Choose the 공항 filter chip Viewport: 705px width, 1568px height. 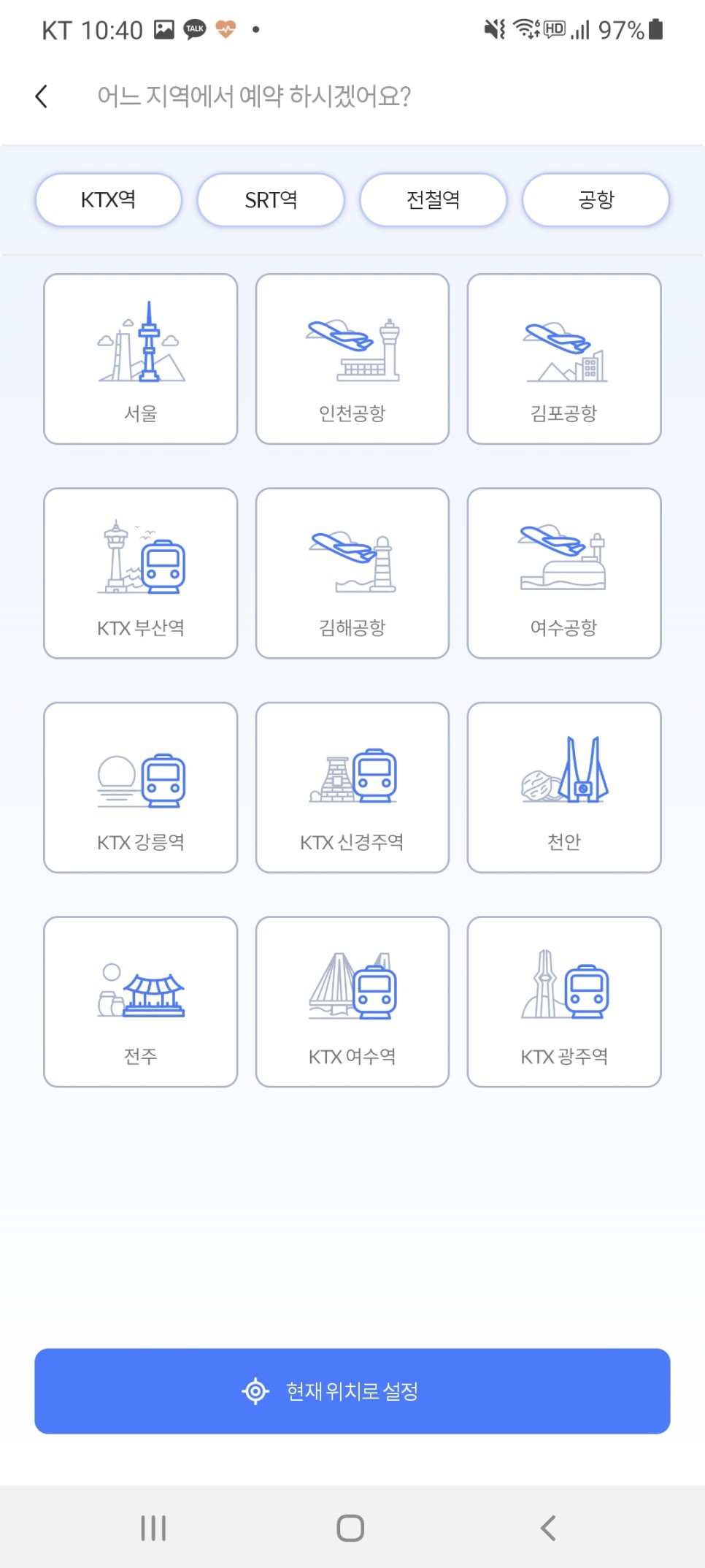click(x=596, y=200)
